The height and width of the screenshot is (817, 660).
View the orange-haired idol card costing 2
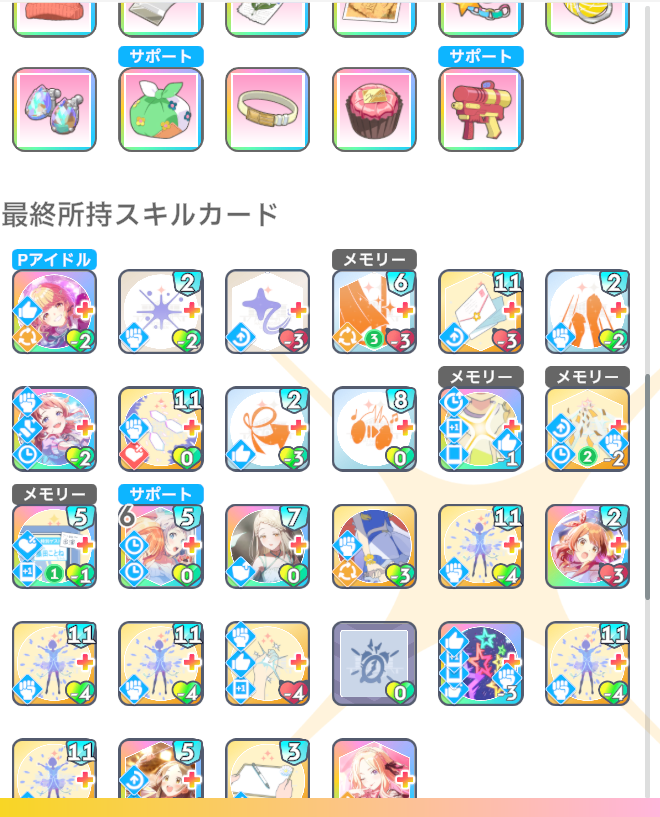587,546
